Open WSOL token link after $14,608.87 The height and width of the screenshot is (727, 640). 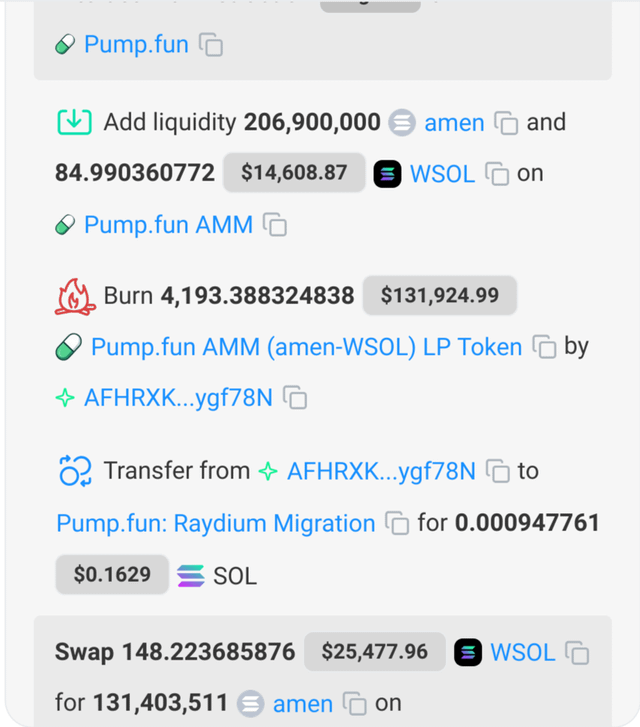[442, 173]
